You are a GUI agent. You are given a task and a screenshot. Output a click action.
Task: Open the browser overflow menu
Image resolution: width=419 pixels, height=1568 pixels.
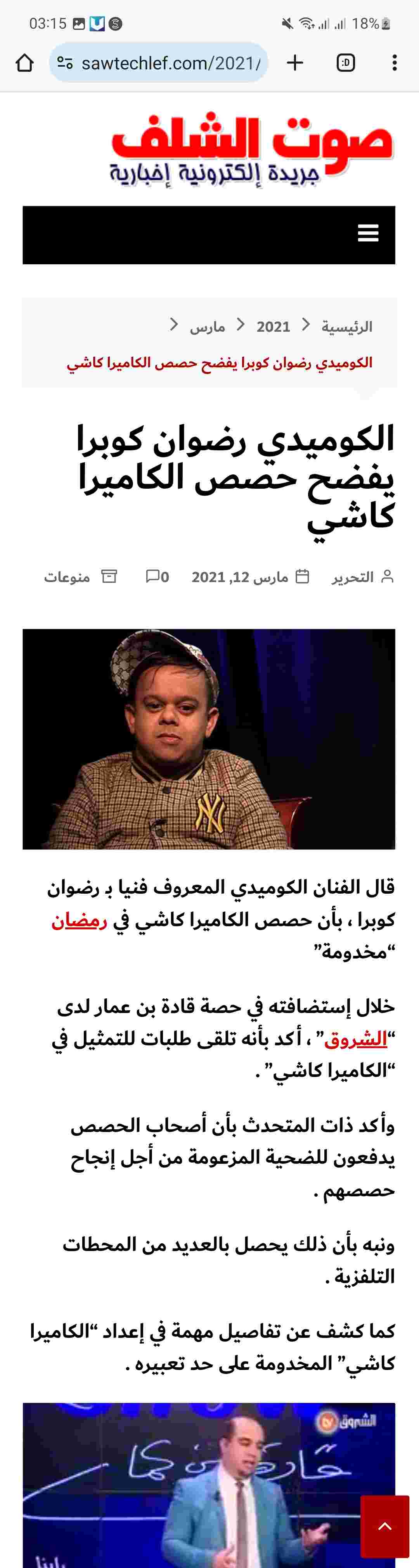pyautogui.click(x=395, y=63)
